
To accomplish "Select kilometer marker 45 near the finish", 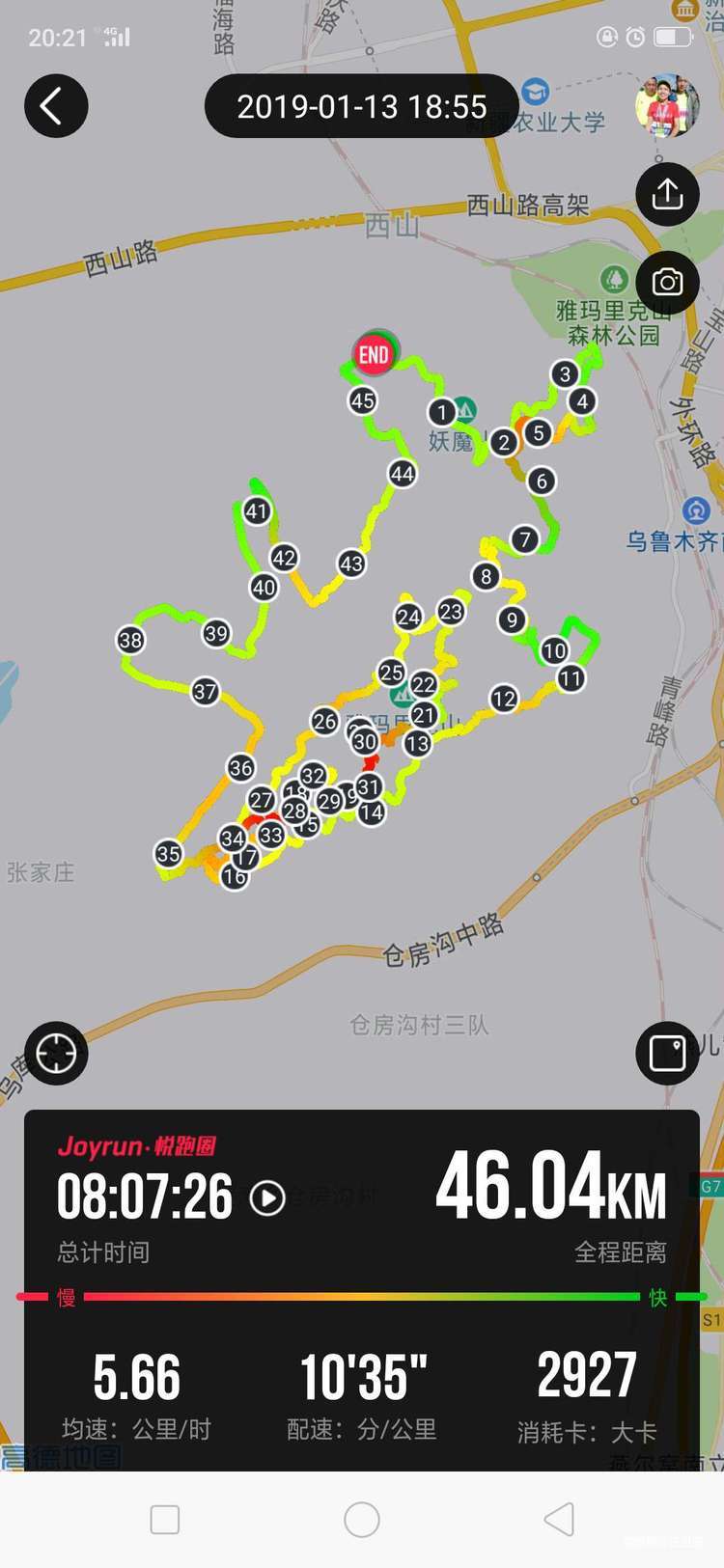I will (363, 399).
